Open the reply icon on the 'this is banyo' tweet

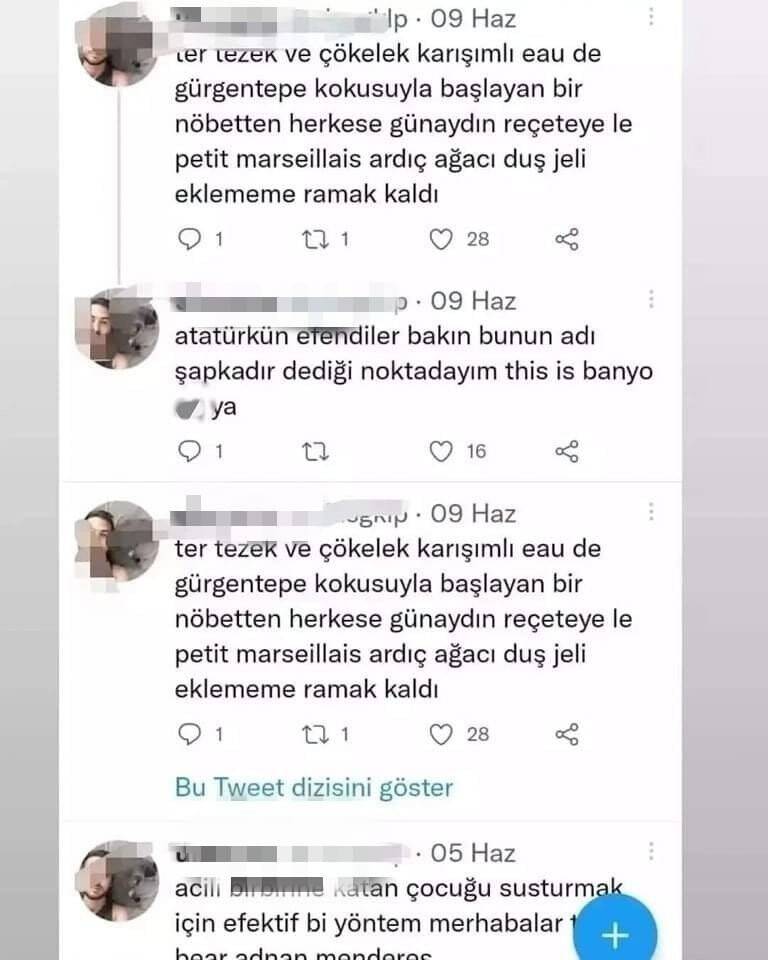coord(190,451)
